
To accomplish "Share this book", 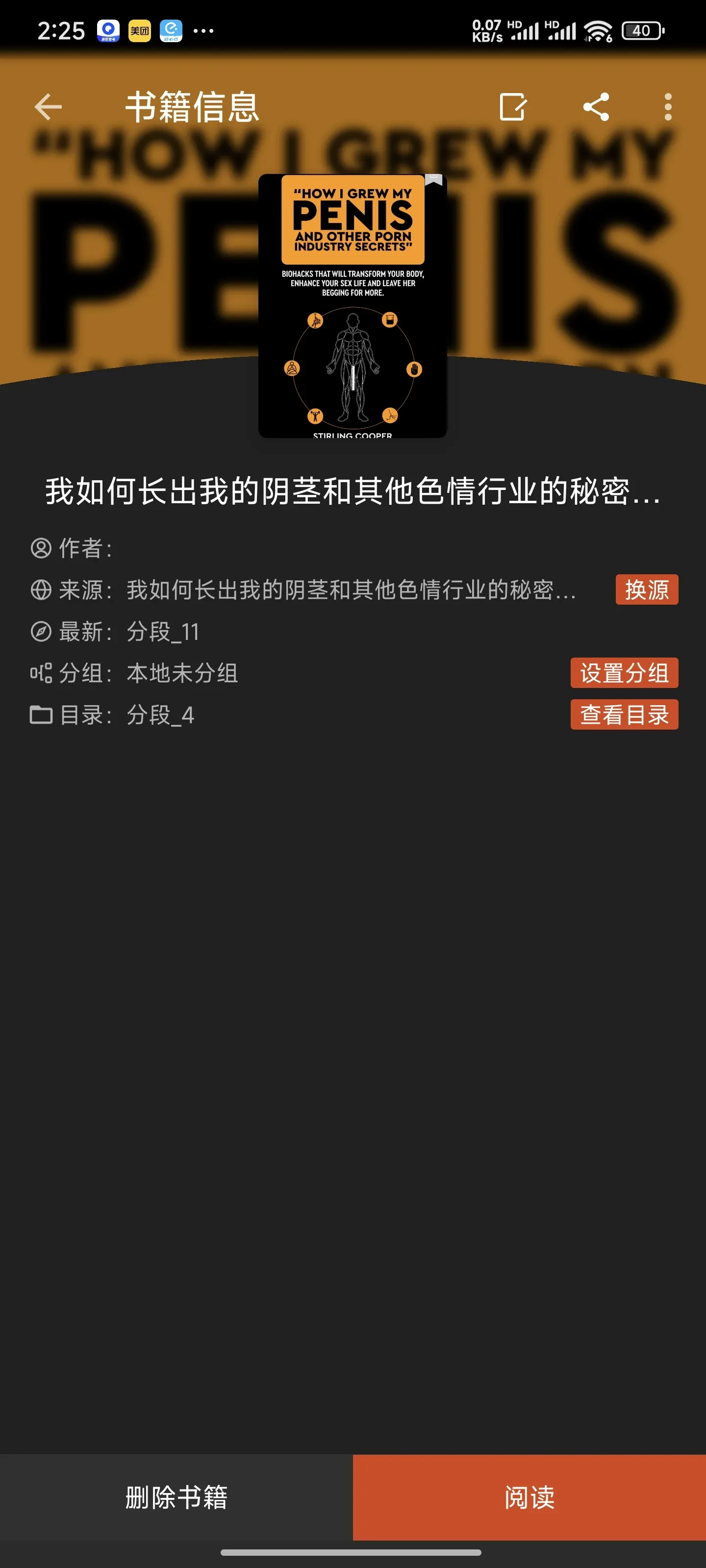I will (x=596, y=107).
